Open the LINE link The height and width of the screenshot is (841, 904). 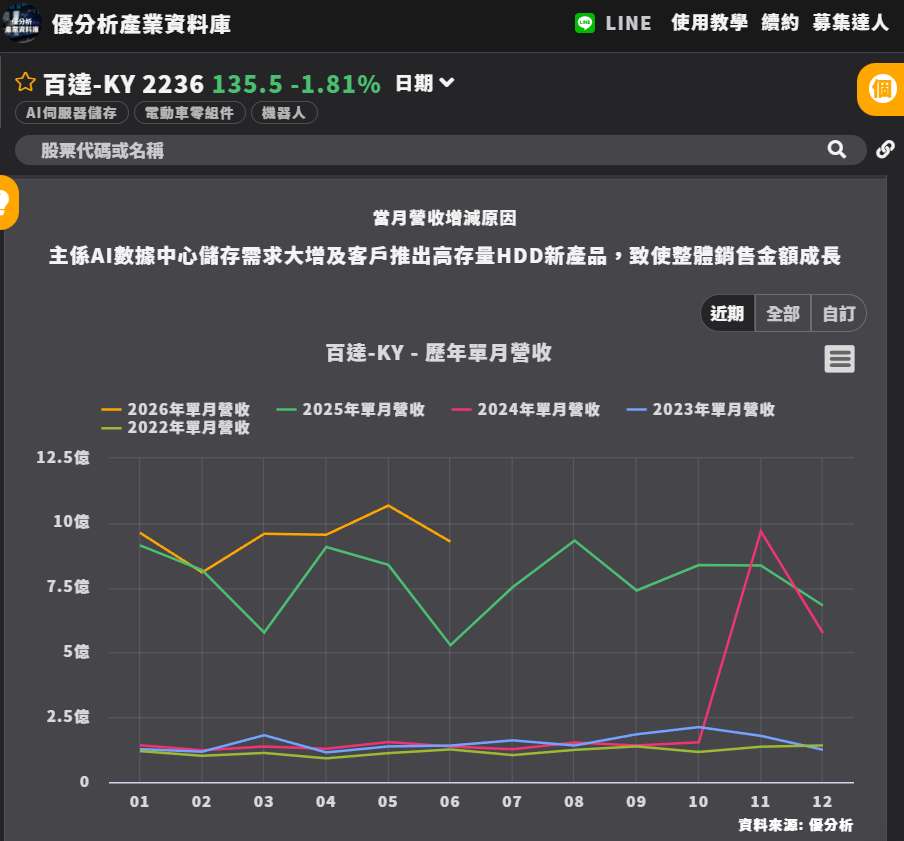point(613,23)
